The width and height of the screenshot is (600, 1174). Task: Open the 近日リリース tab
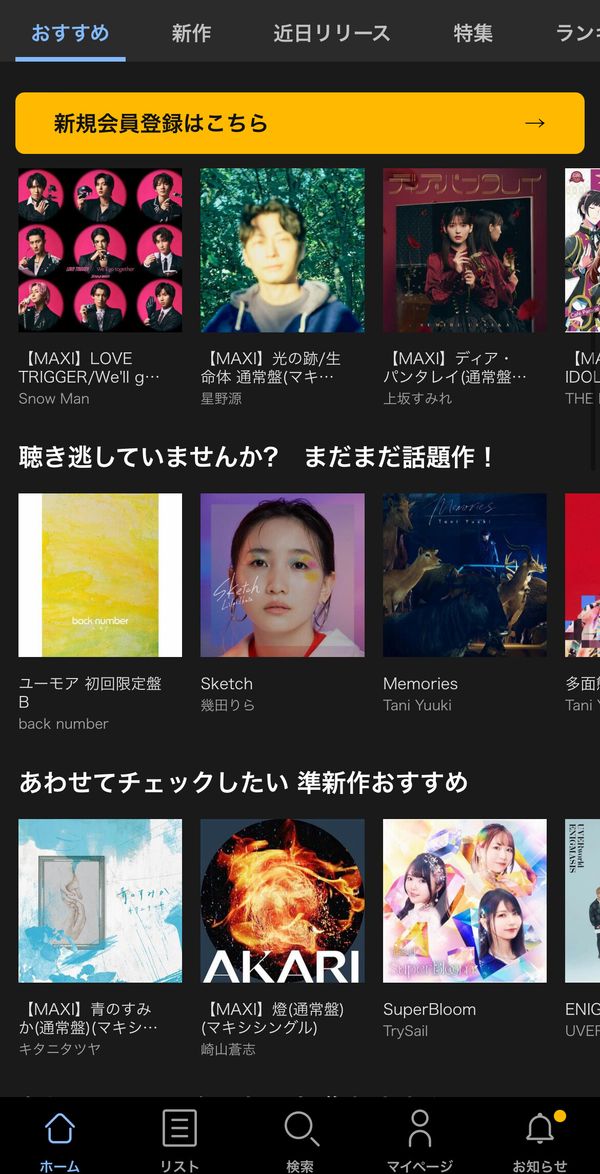(x=331, y=33)
